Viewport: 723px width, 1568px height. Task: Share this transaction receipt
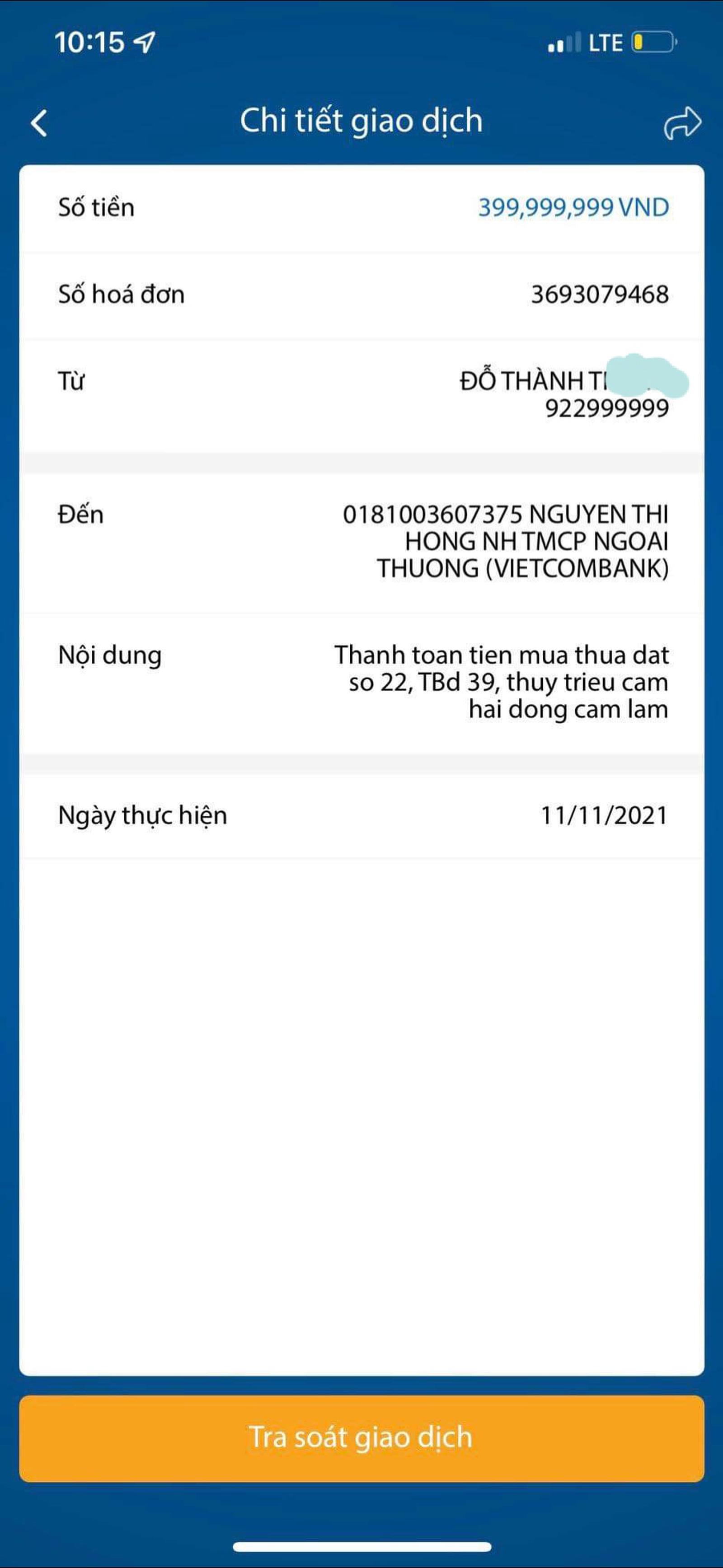coord(682,123)
